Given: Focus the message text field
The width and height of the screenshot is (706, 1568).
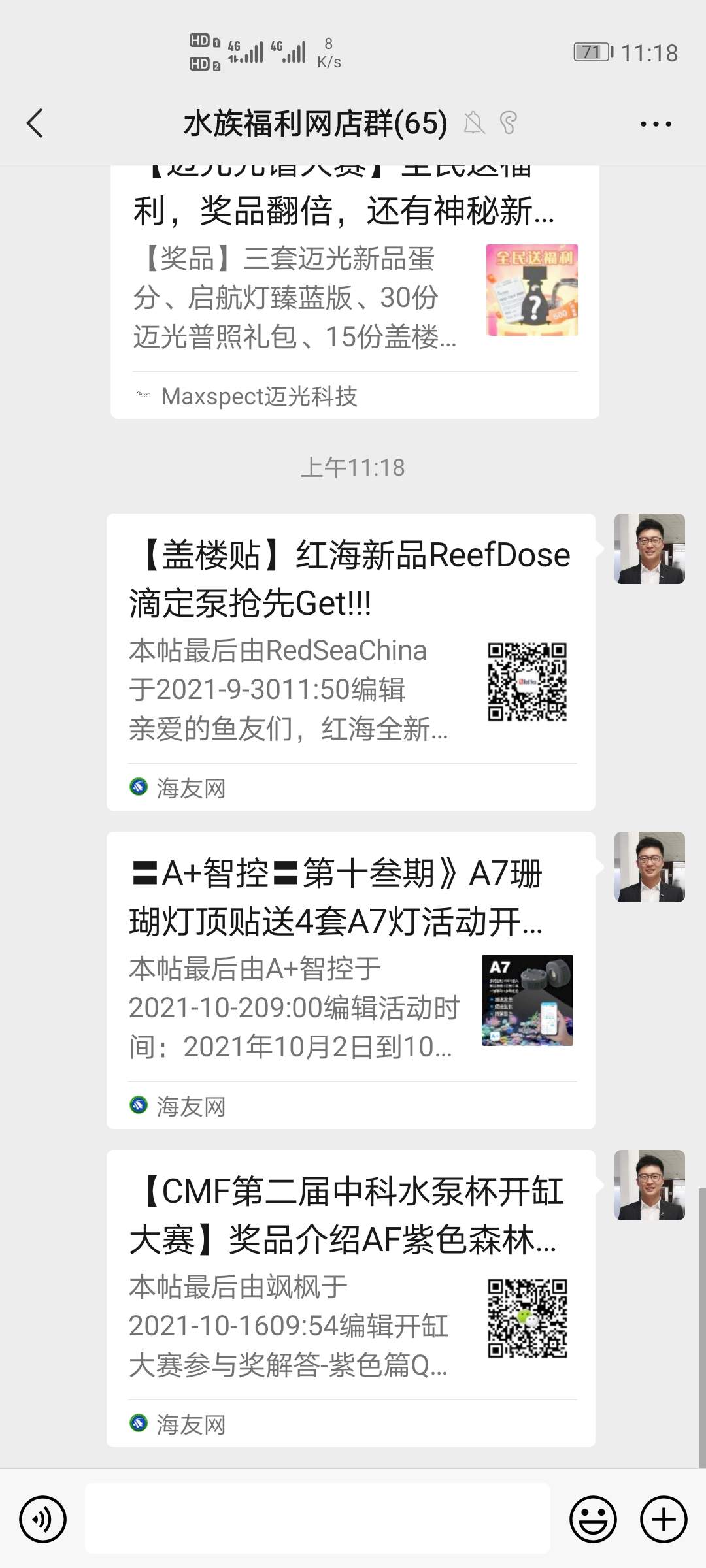Looking at the screenshot, I should click(x=317, y=1519).
